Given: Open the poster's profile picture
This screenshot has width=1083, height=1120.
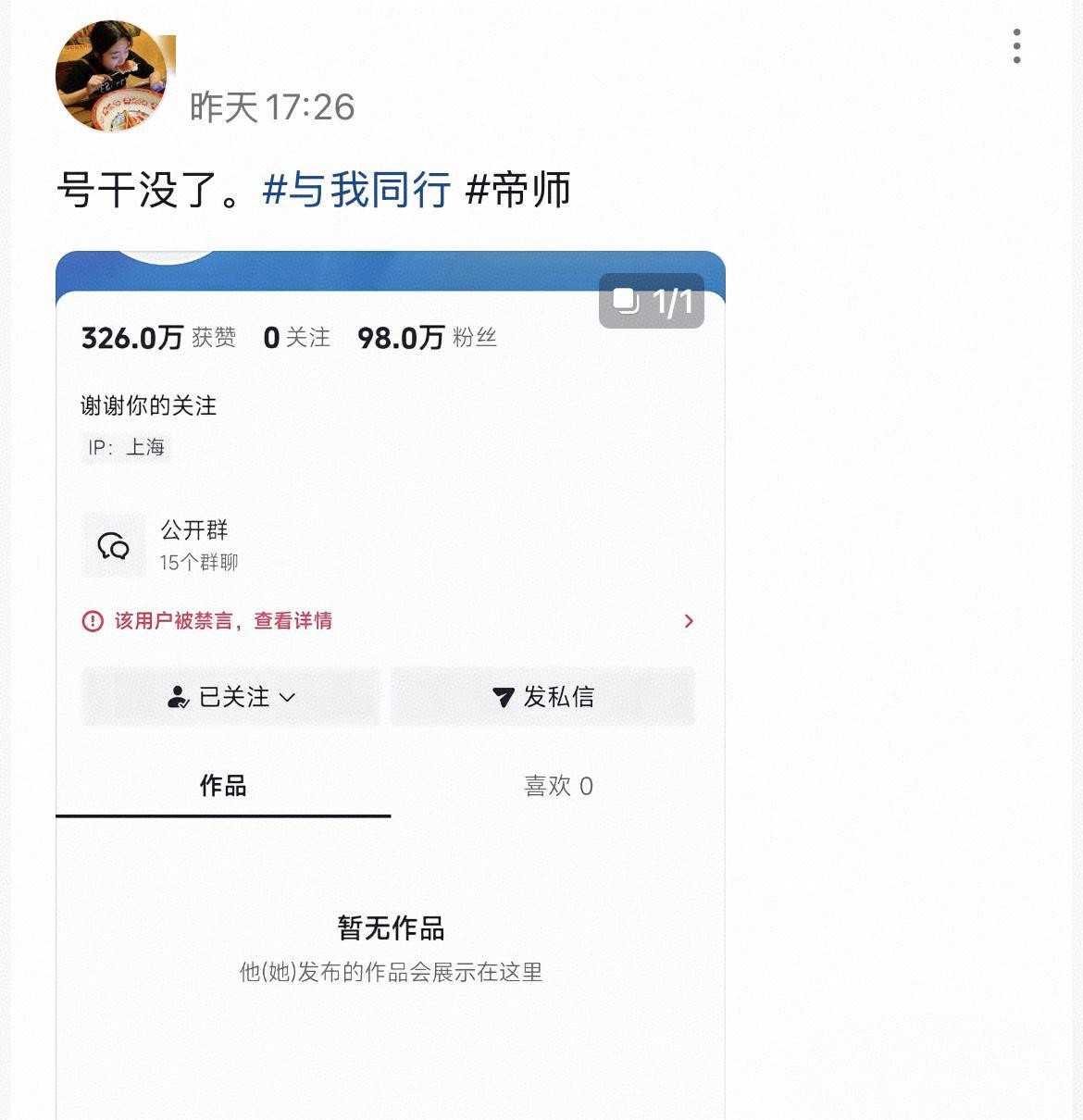Looking at the screenshot, I should [112, 76].
